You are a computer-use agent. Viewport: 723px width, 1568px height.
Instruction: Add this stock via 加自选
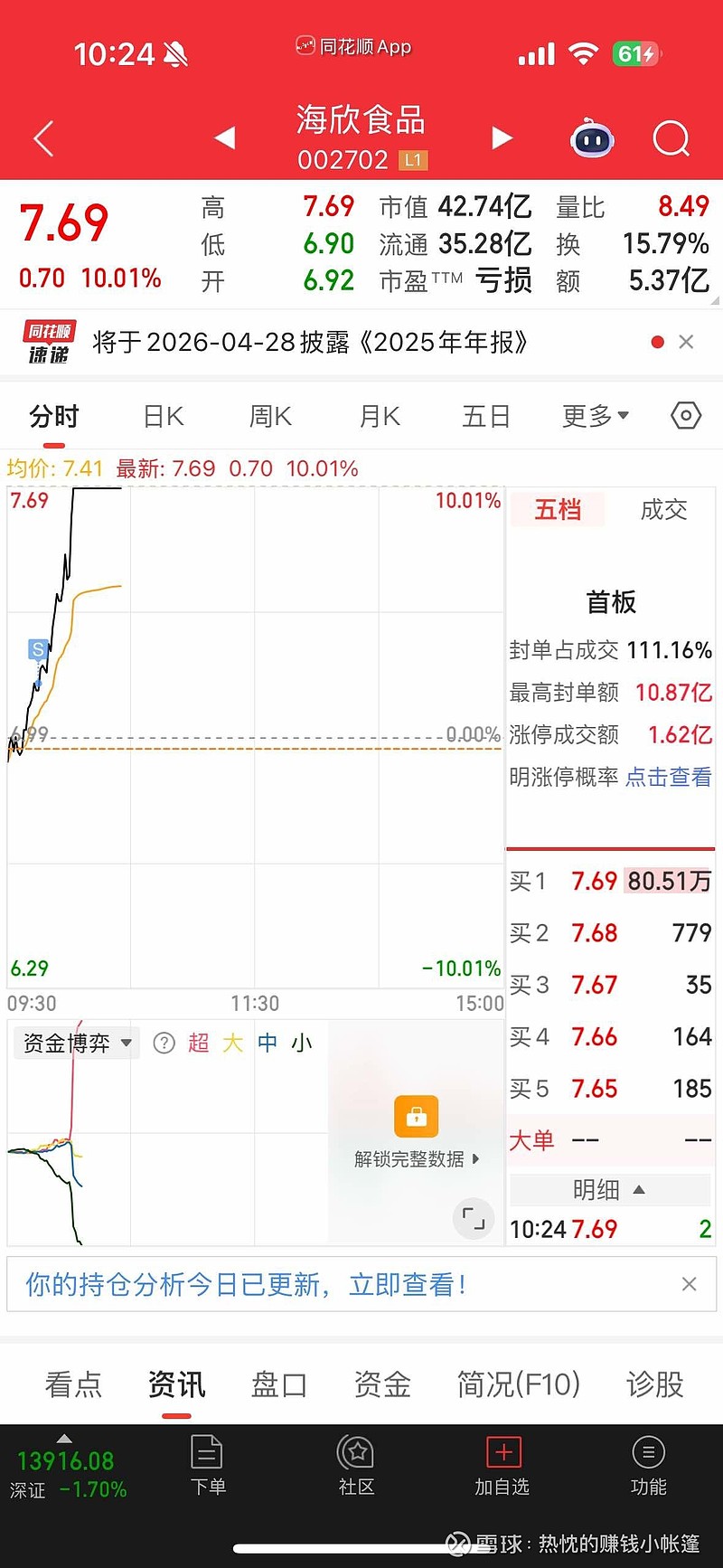tap(502, 1467)
